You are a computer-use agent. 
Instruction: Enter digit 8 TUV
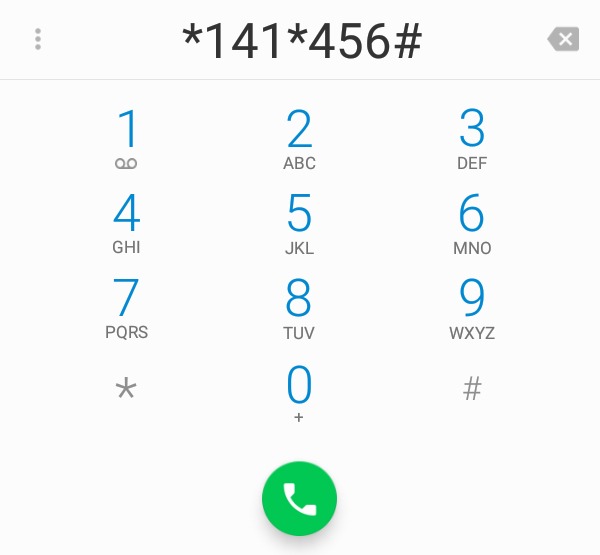pyautogui.click(x=299, y=309)
